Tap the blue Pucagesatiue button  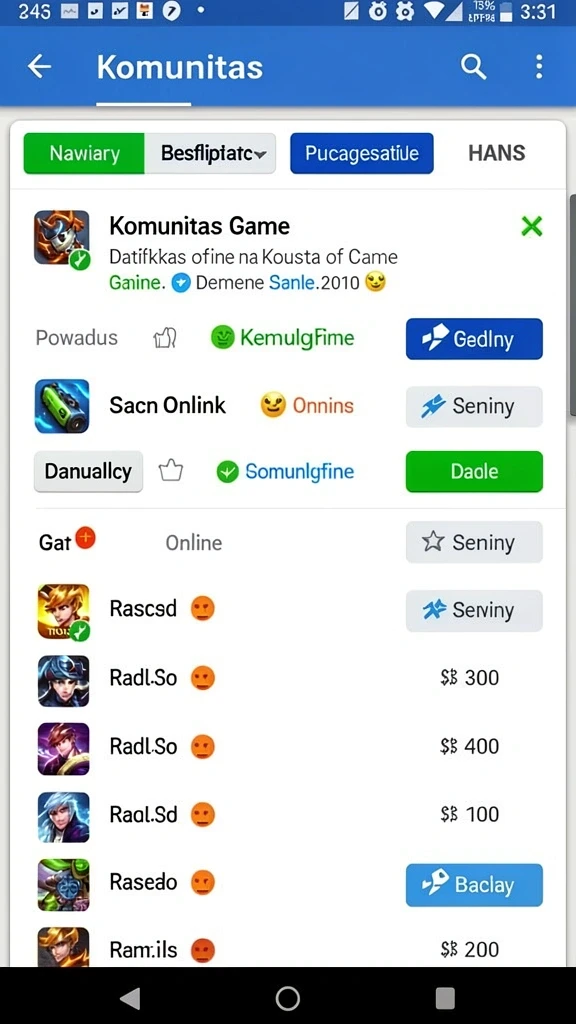362,153
